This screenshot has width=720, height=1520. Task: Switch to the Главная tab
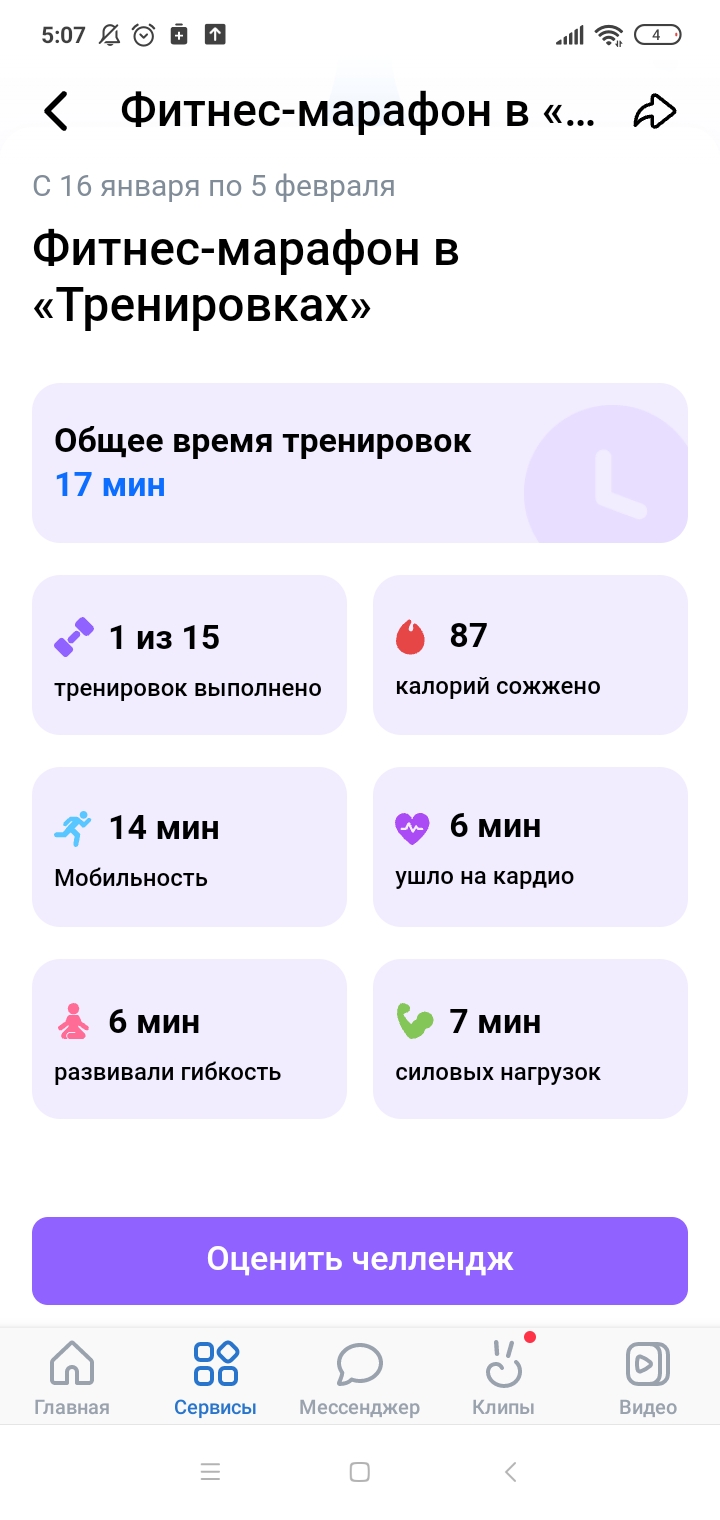tap(72, 1377)
